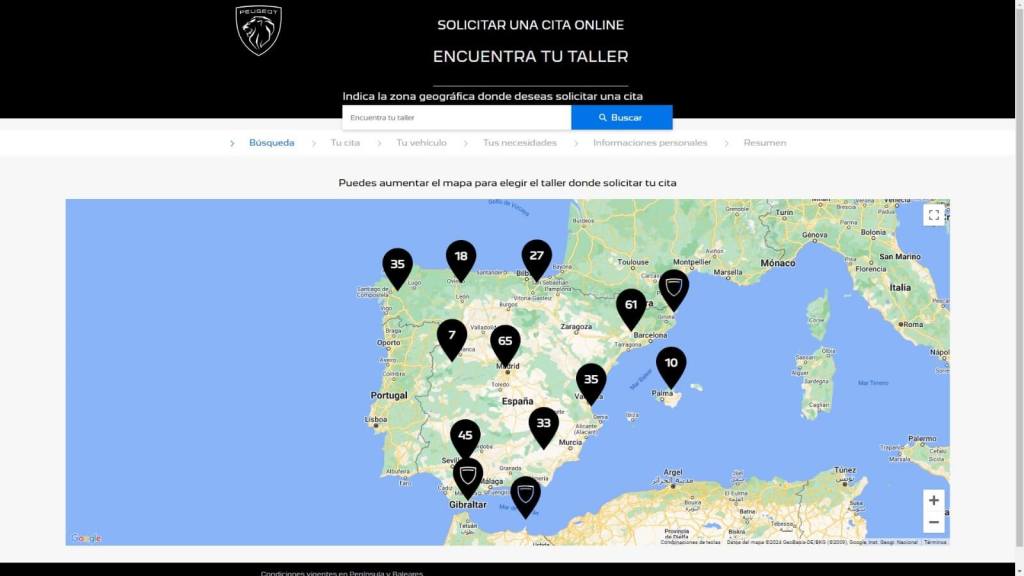Toggle the map fullscreen view
The height and width of the screenshot is (576, 1024).
933,215
